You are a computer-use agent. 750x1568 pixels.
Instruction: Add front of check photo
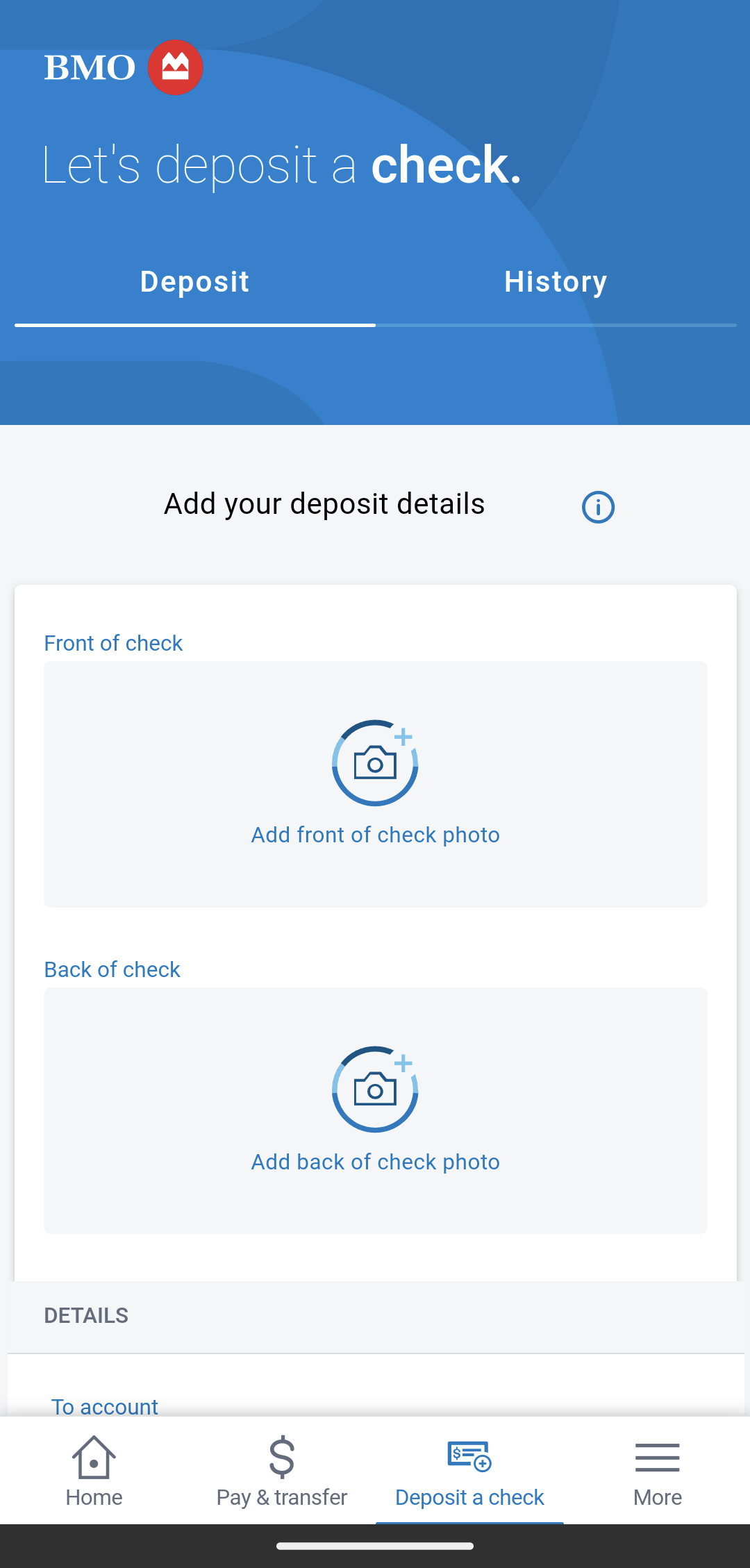tap(375, 783)
